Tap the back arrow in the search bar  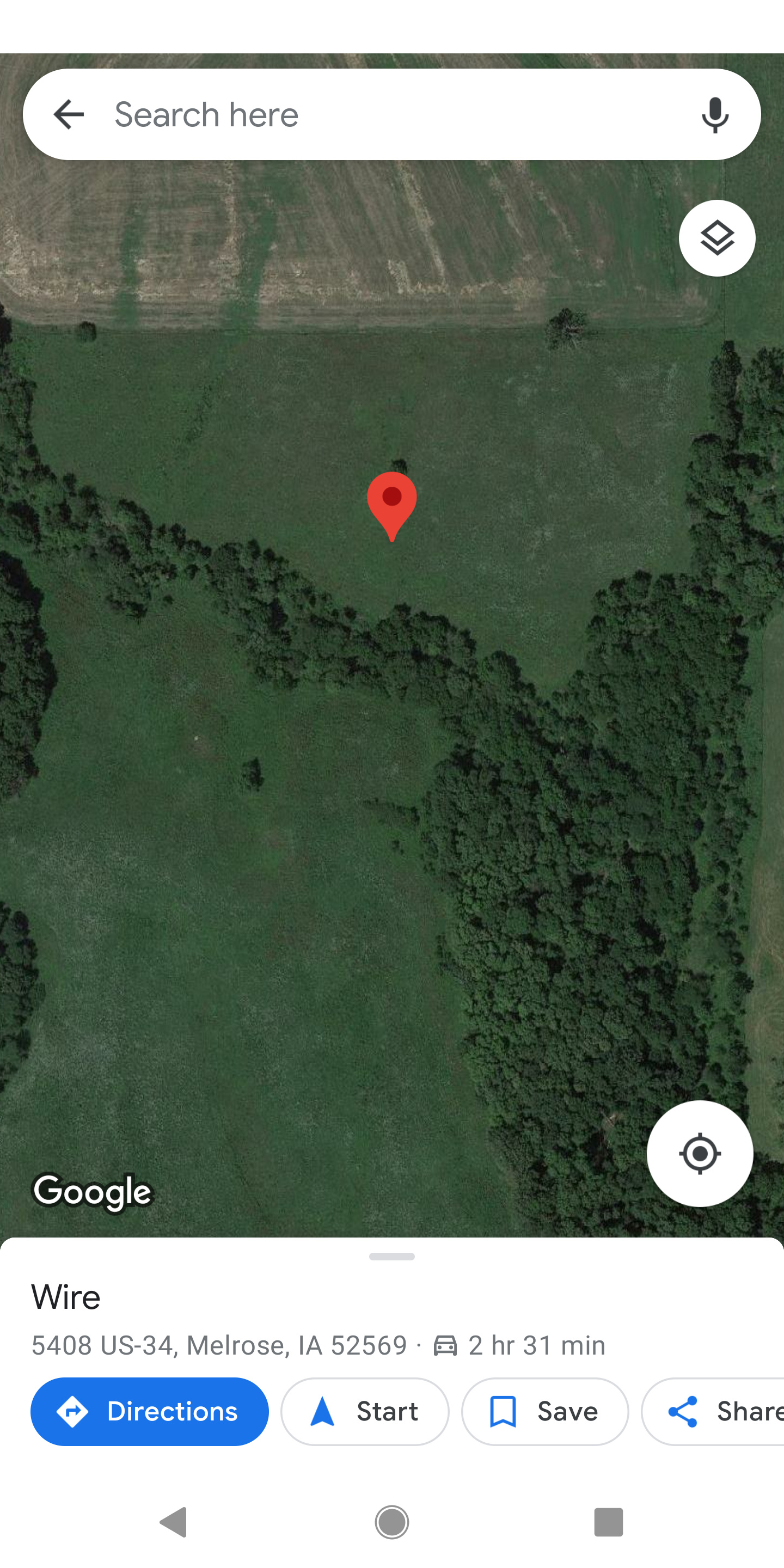tap(68, 114)
